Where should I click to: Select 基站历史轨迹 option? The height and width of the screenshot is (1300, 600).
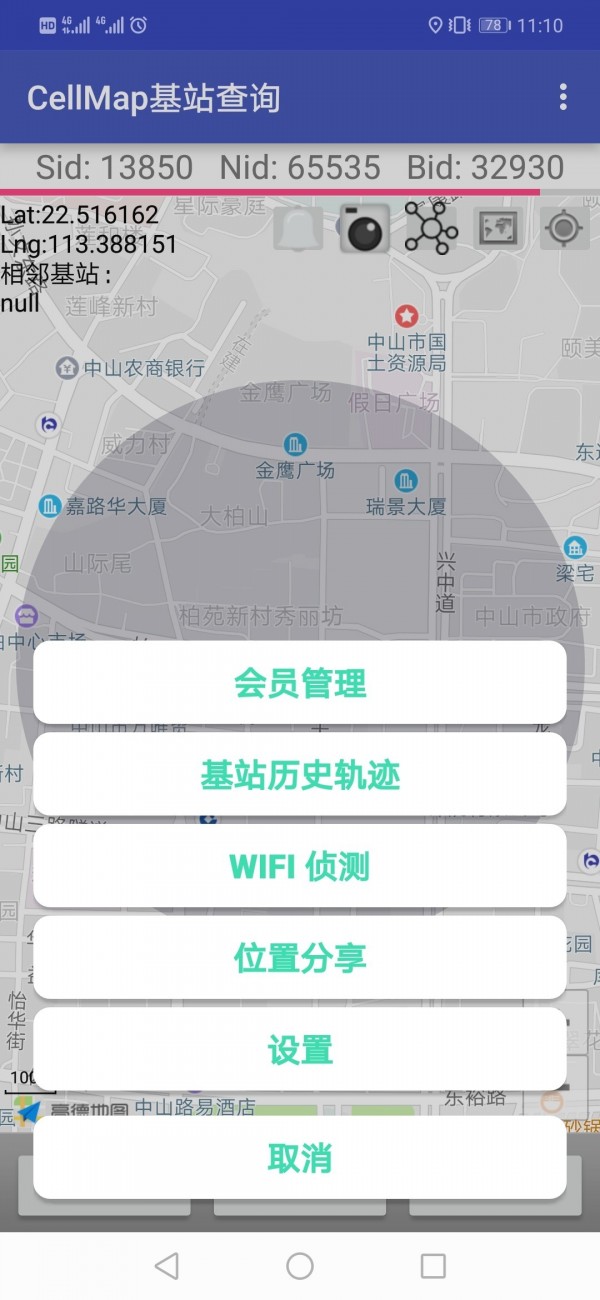(x=300, y=775)
